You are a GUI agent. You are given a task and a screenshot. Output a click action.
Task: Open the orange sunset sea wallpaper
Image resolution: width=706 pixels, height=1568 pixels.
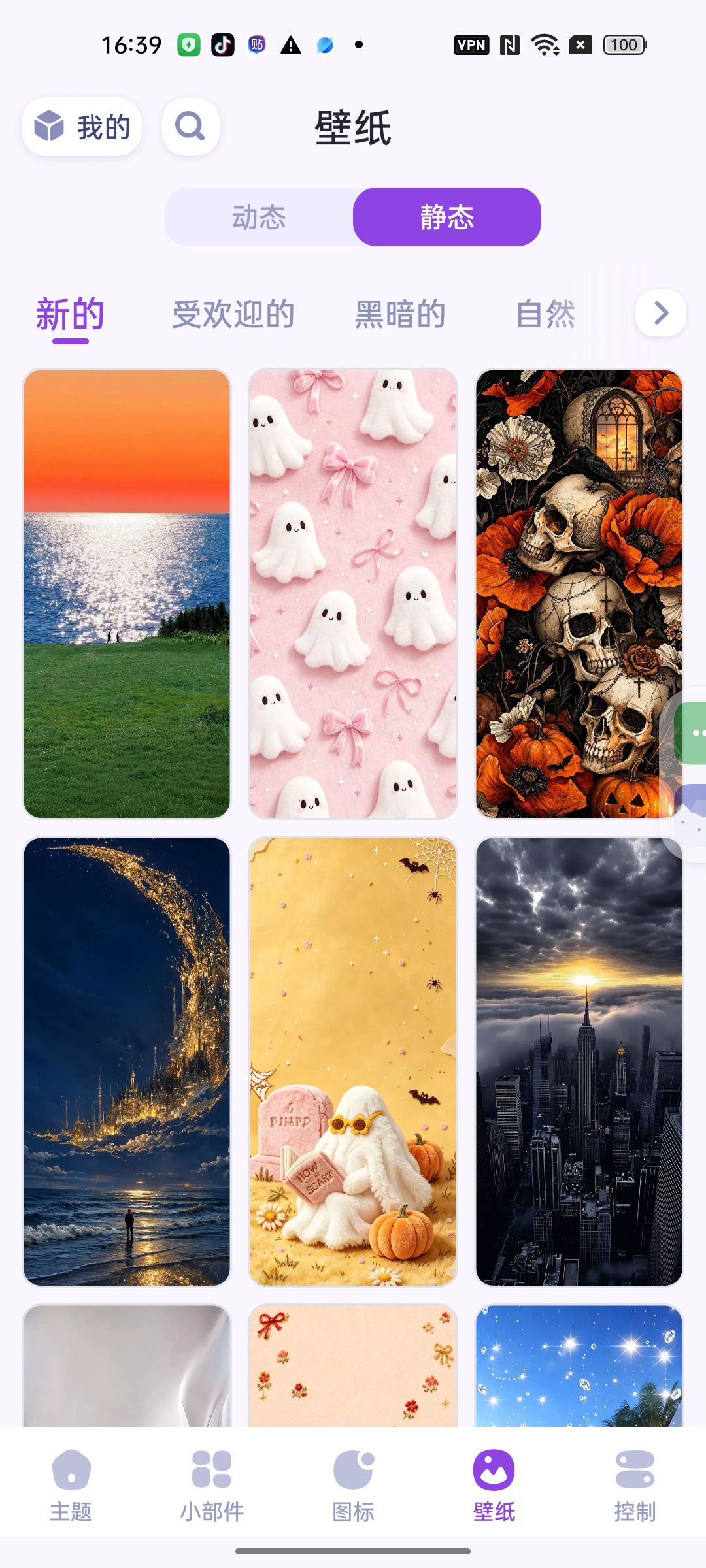point(127,593)
